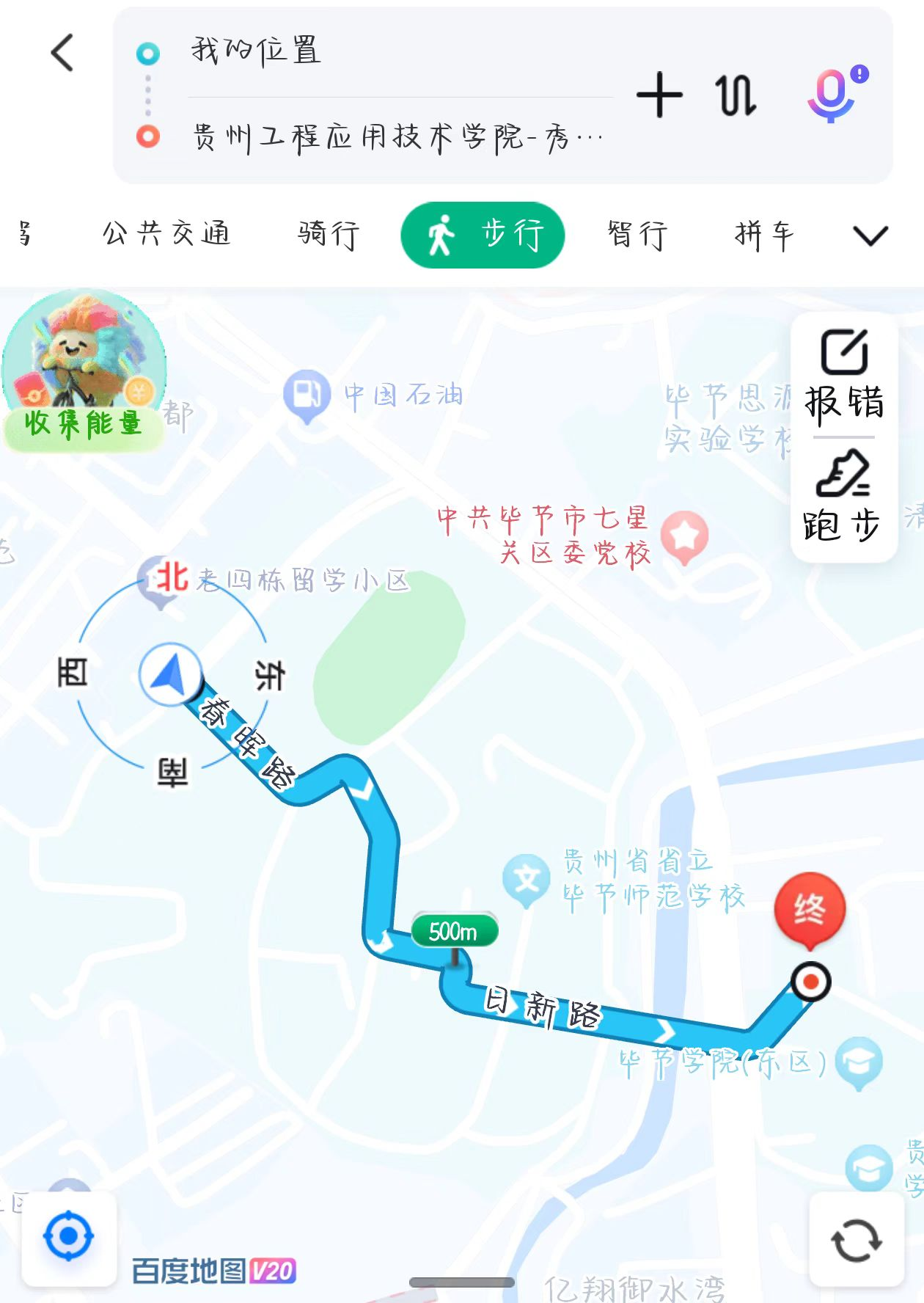Switch to the 骑行 tab
This screenshot has width=924, height=1303.
[x=329, y=235]
